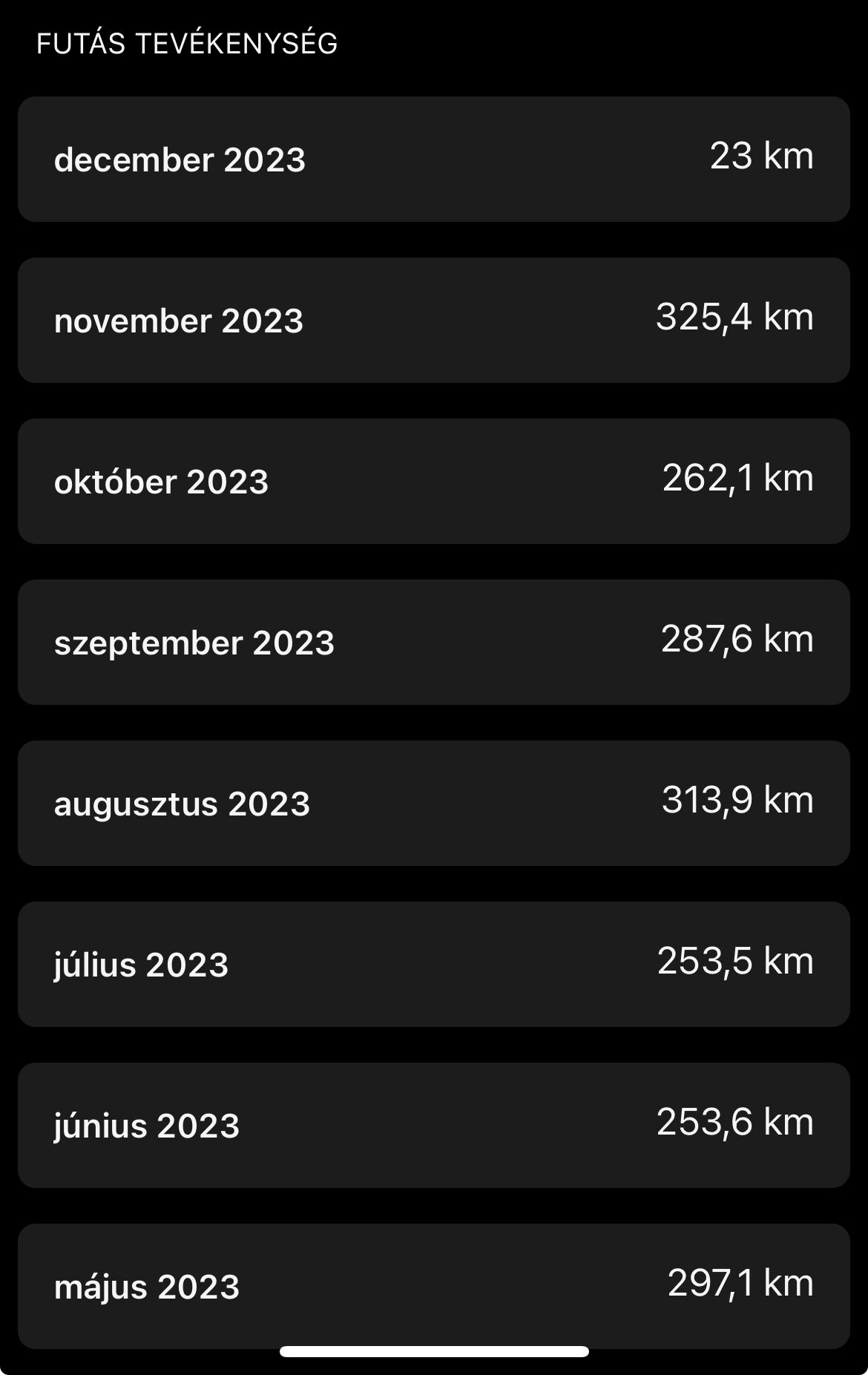Viewport: 868px width, 1375px height.
Task: View október 2023 running activity
Action: 434,481
